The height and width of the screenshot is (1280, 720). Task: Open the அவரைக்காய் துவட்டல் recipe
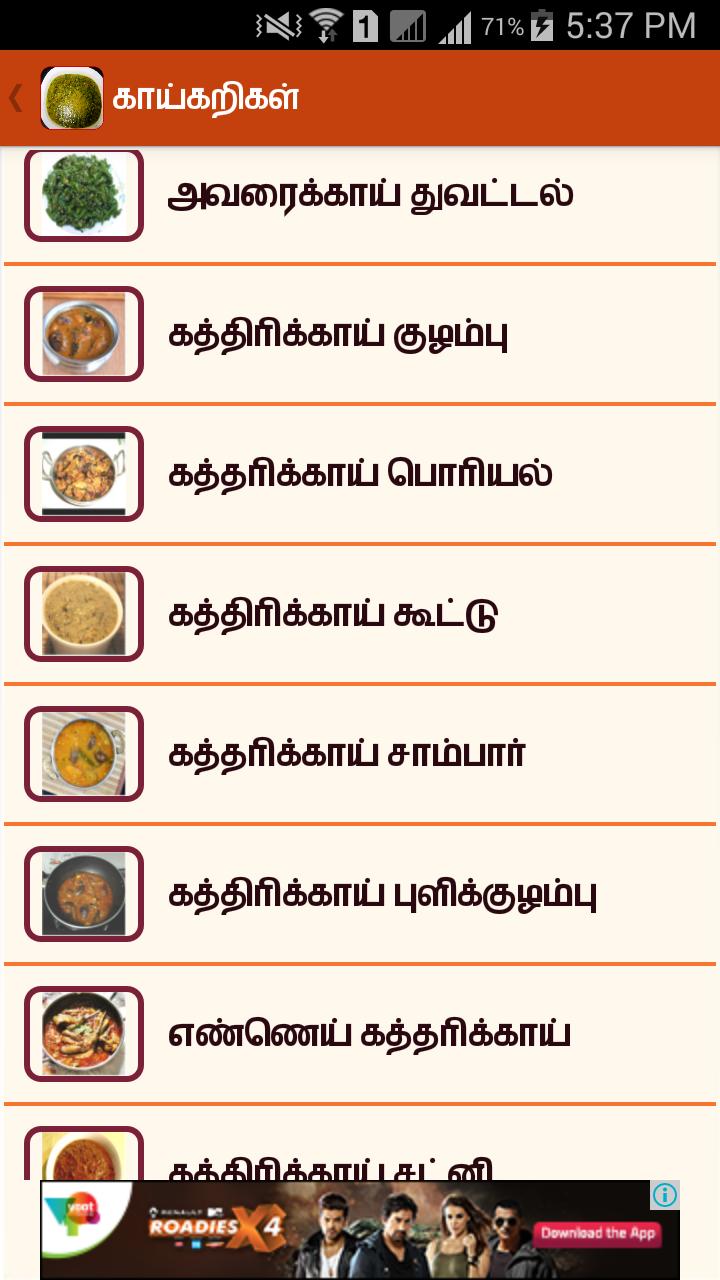click(370, 195)
